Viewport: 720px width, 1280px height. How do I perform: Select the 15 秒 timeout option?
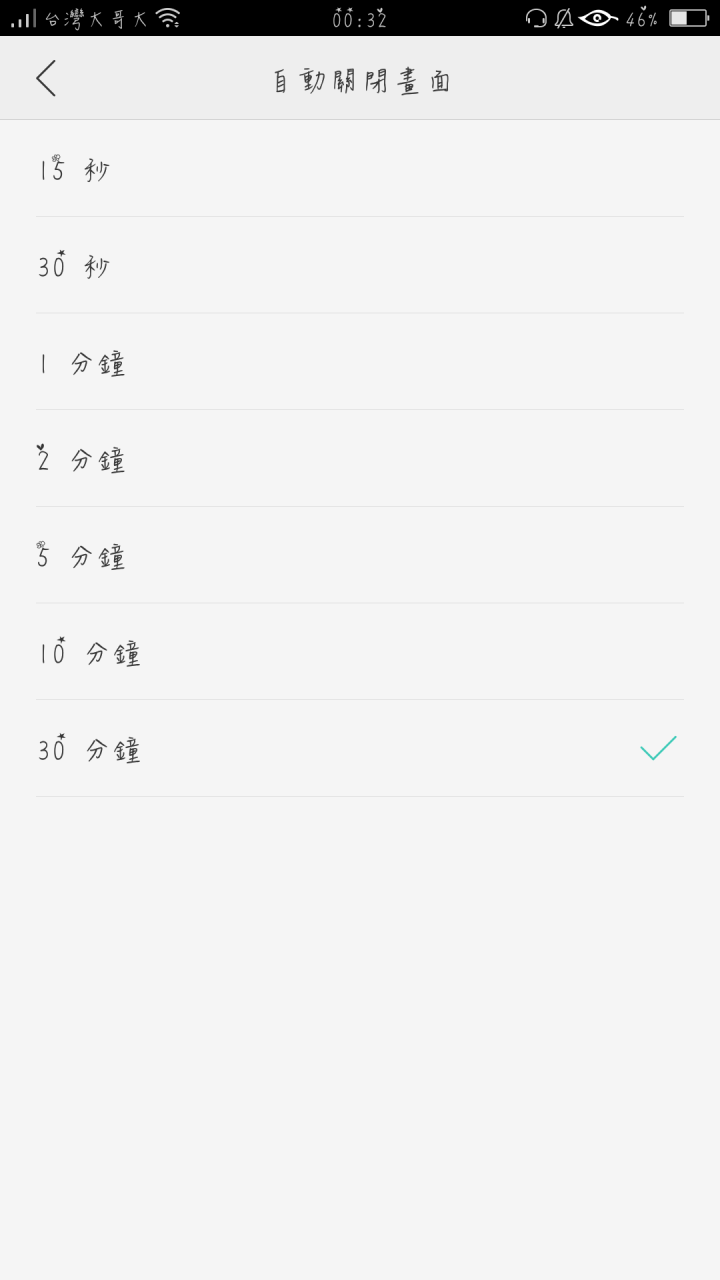(x=360, y=169)
